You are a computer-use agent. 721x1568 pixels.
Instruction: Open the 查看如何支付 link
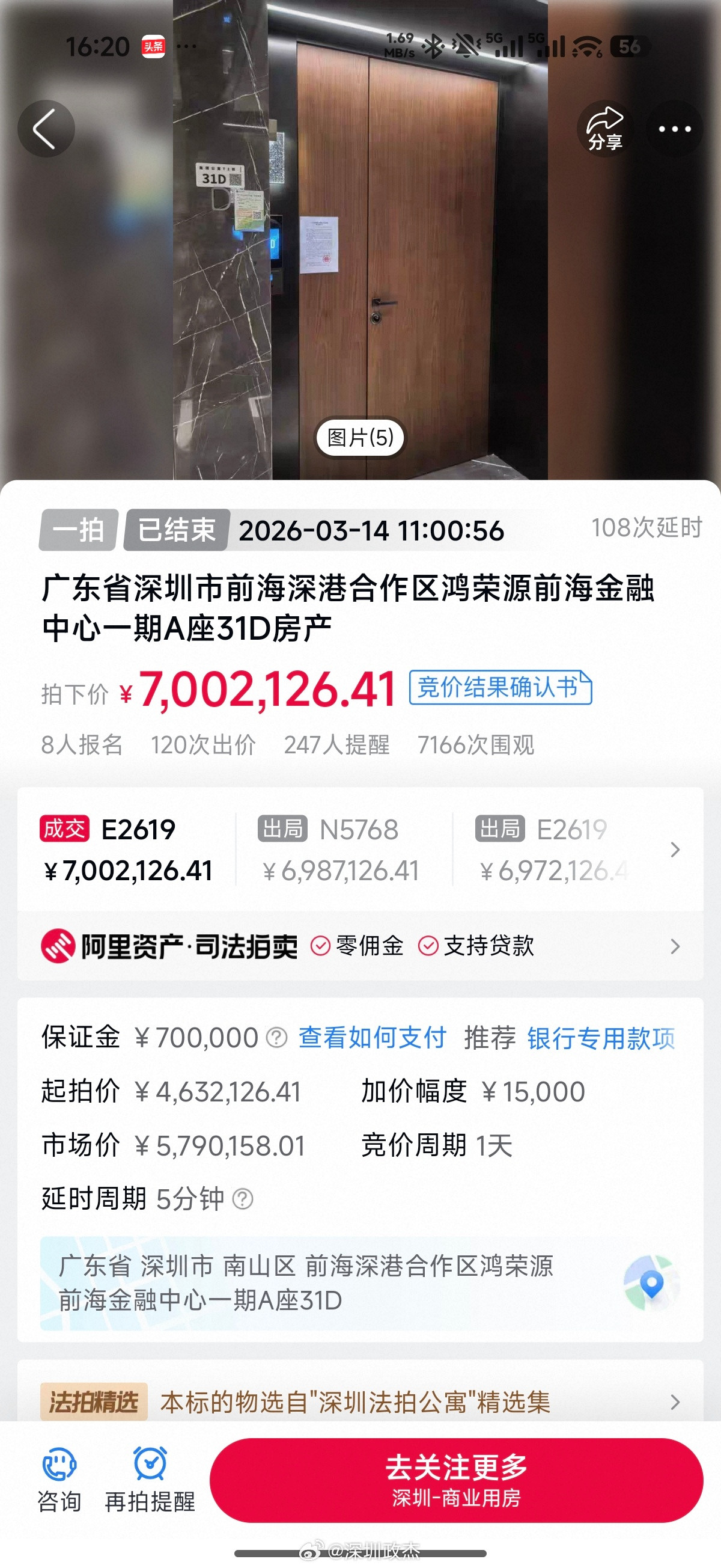point(371,1037)
